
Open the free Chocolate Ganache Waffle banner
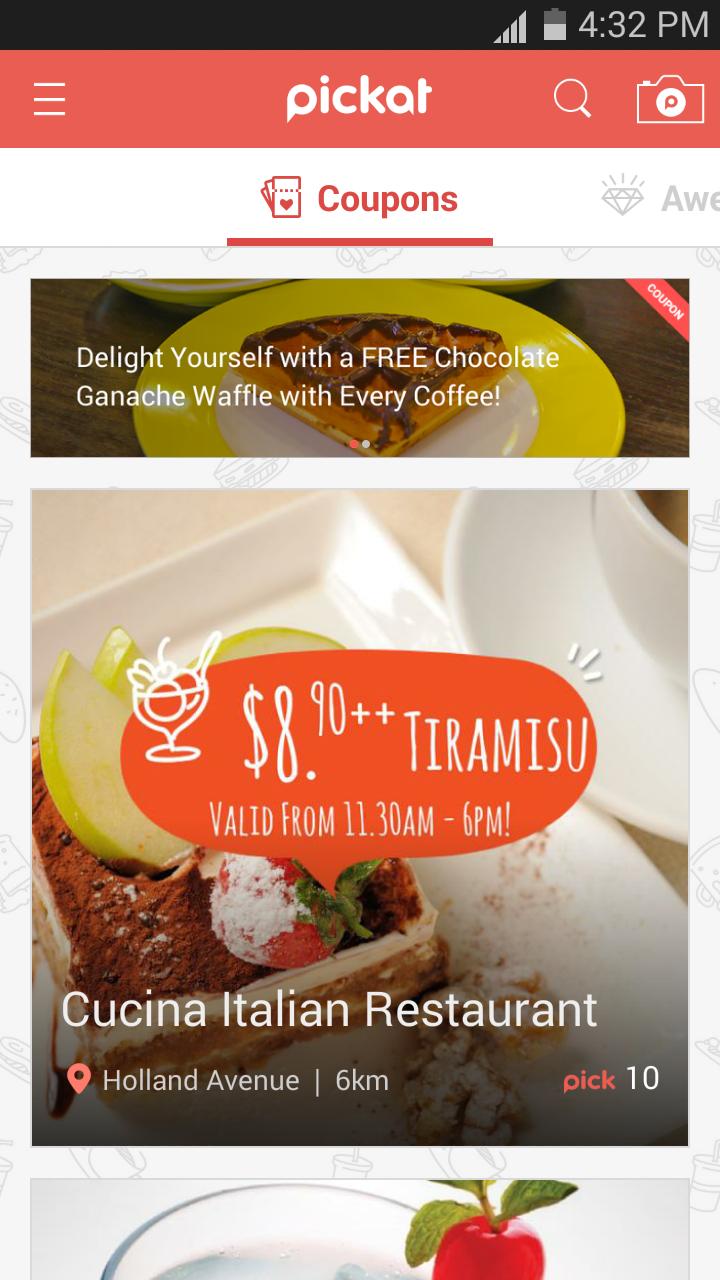click(360, 368)
